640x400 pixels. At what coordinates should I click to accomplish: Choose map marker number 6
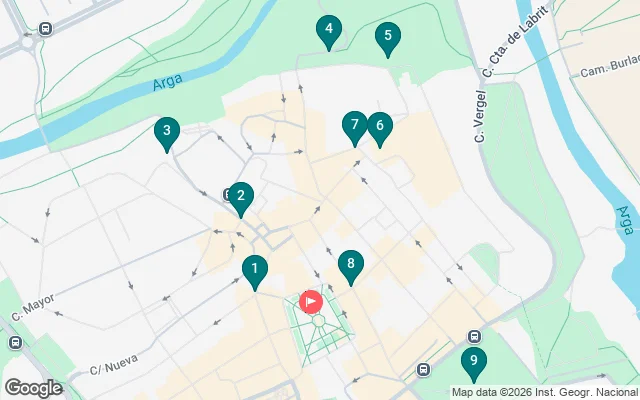tap(378, 126)
